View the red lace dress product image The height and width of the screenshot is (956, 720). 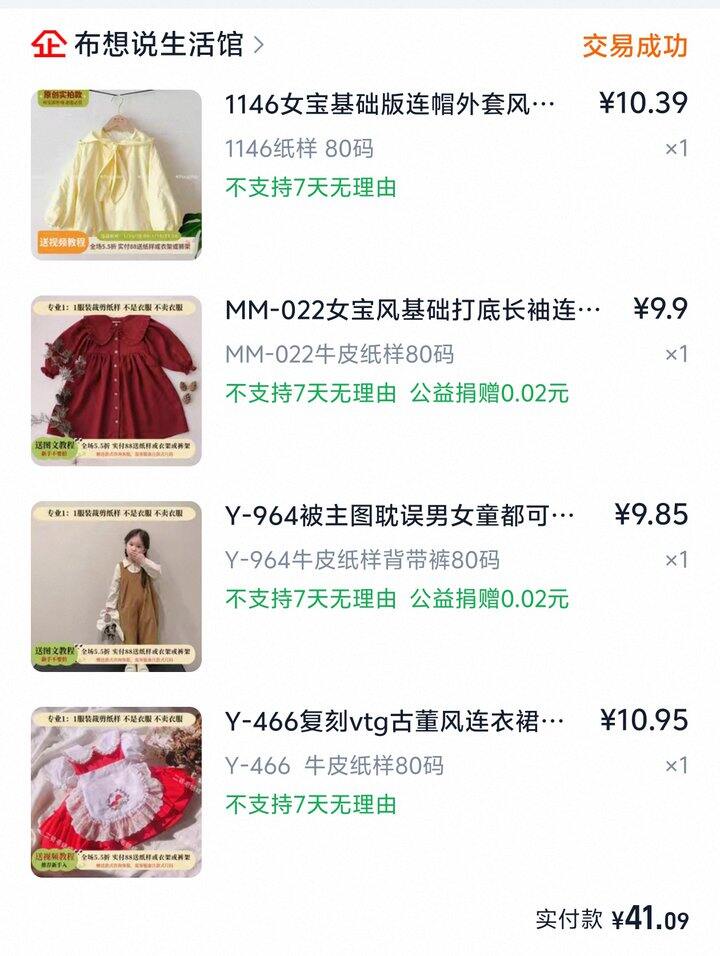point(116,792)
